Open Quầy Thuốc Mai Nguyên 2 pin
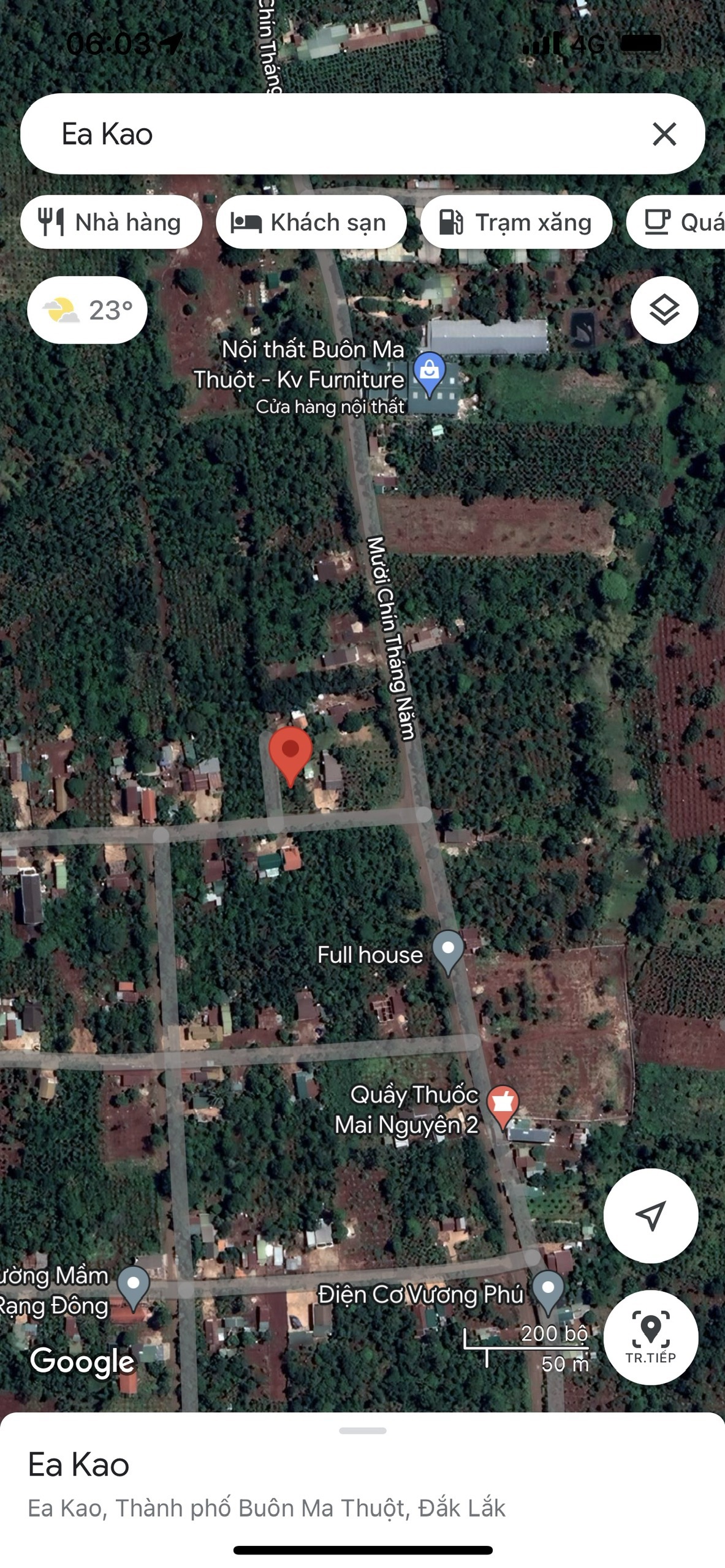725x1568 pixels. pos(503,1104)
